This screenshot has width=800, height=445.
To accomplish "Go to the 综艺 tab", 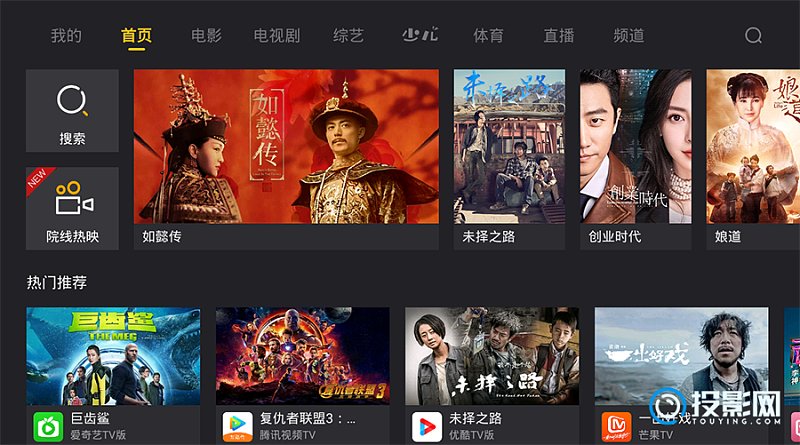I will (x=348, y=36).
